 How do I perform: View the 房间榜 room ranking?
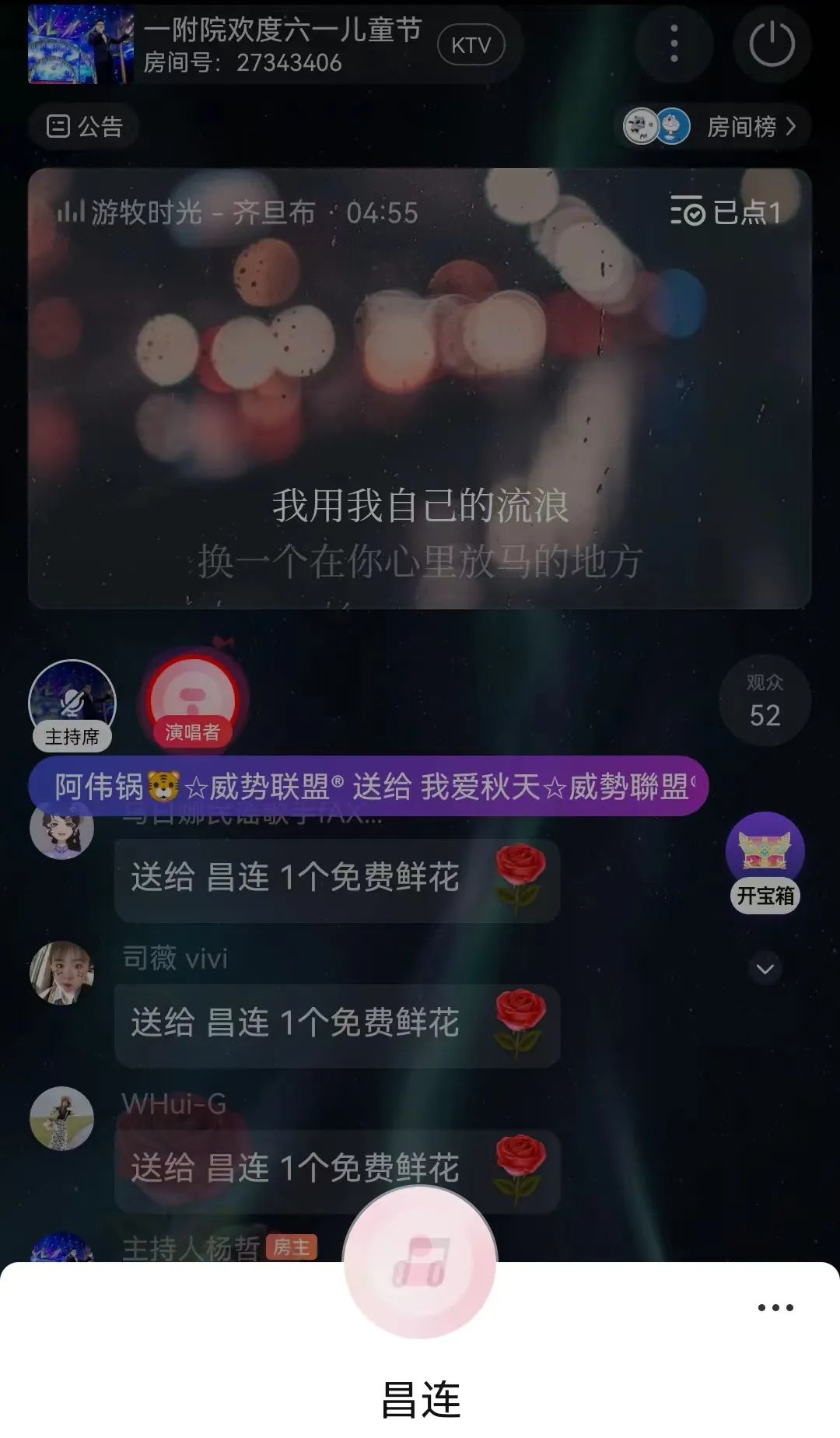pyautogui.click(x=716, y=126)
